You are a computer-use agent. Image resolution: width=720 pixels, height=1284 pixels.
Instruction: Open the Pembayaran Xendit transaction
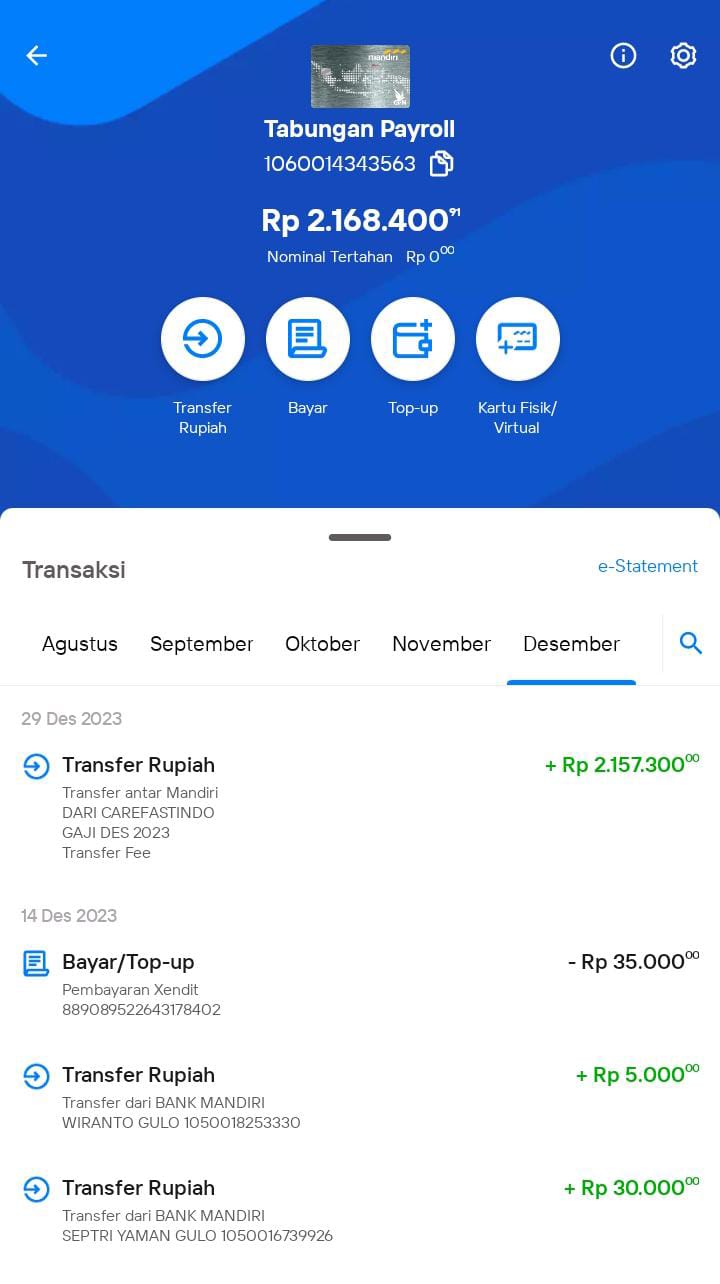click(x=360, y=985)
